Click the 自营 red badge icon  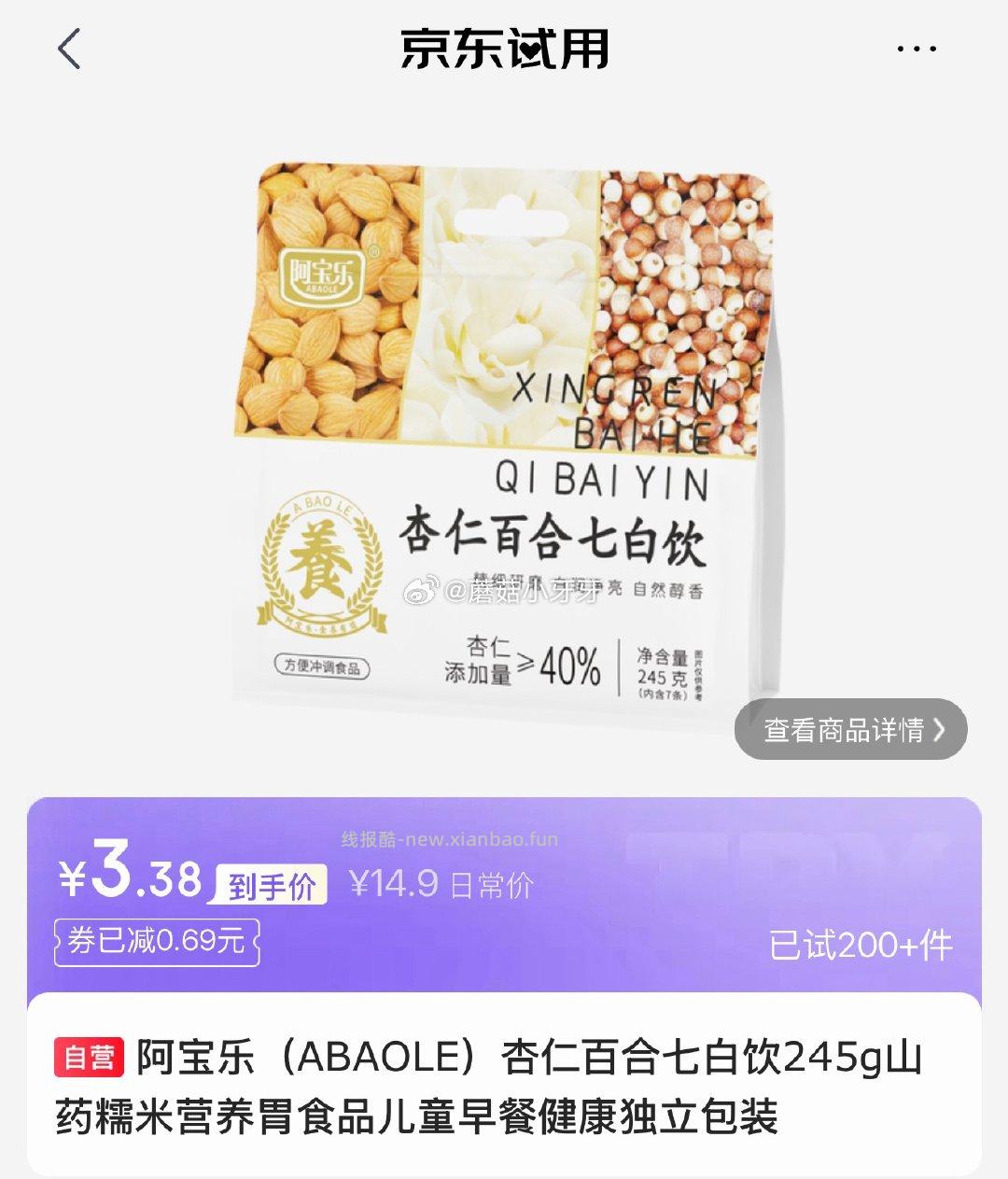(x=93, y=1054)
